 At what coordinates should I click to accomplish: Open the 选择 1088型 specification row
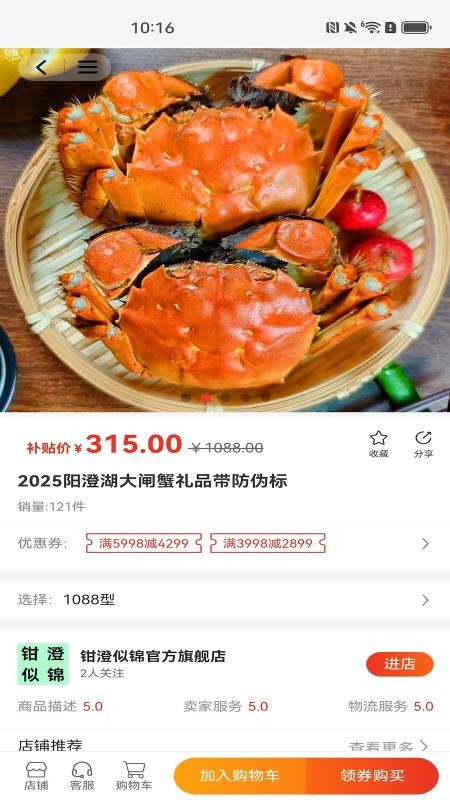click(225, 600)
